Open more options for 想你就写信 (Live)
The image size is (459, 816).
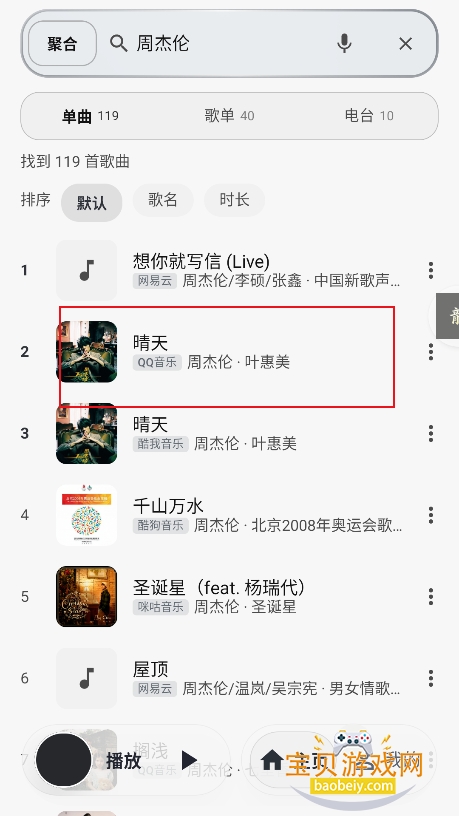pyautogui.click(x=430, y=271)
